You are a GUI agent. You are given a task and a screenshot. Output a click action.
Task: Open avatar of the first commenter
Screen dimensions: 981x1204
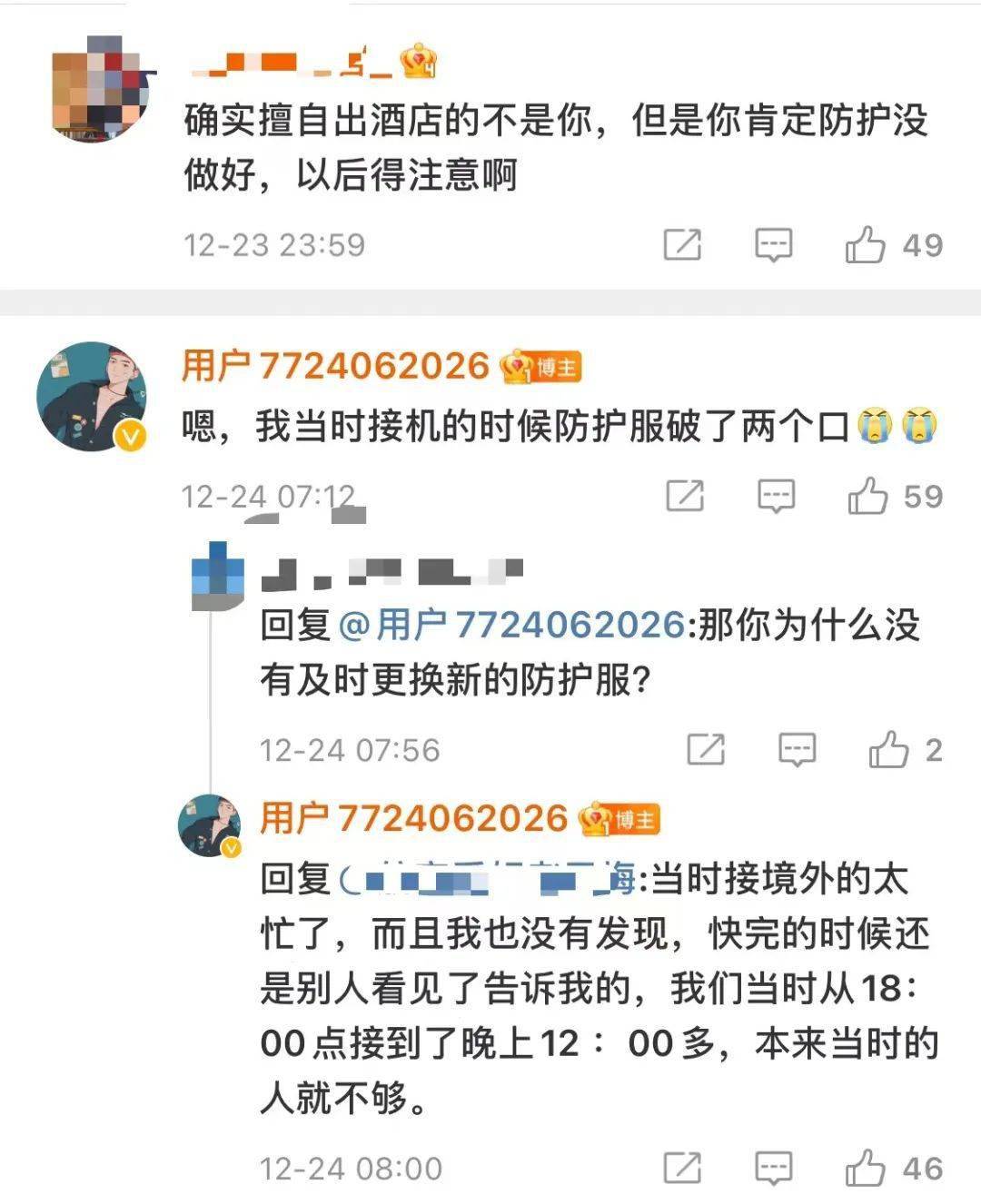[x=100, y=89]
